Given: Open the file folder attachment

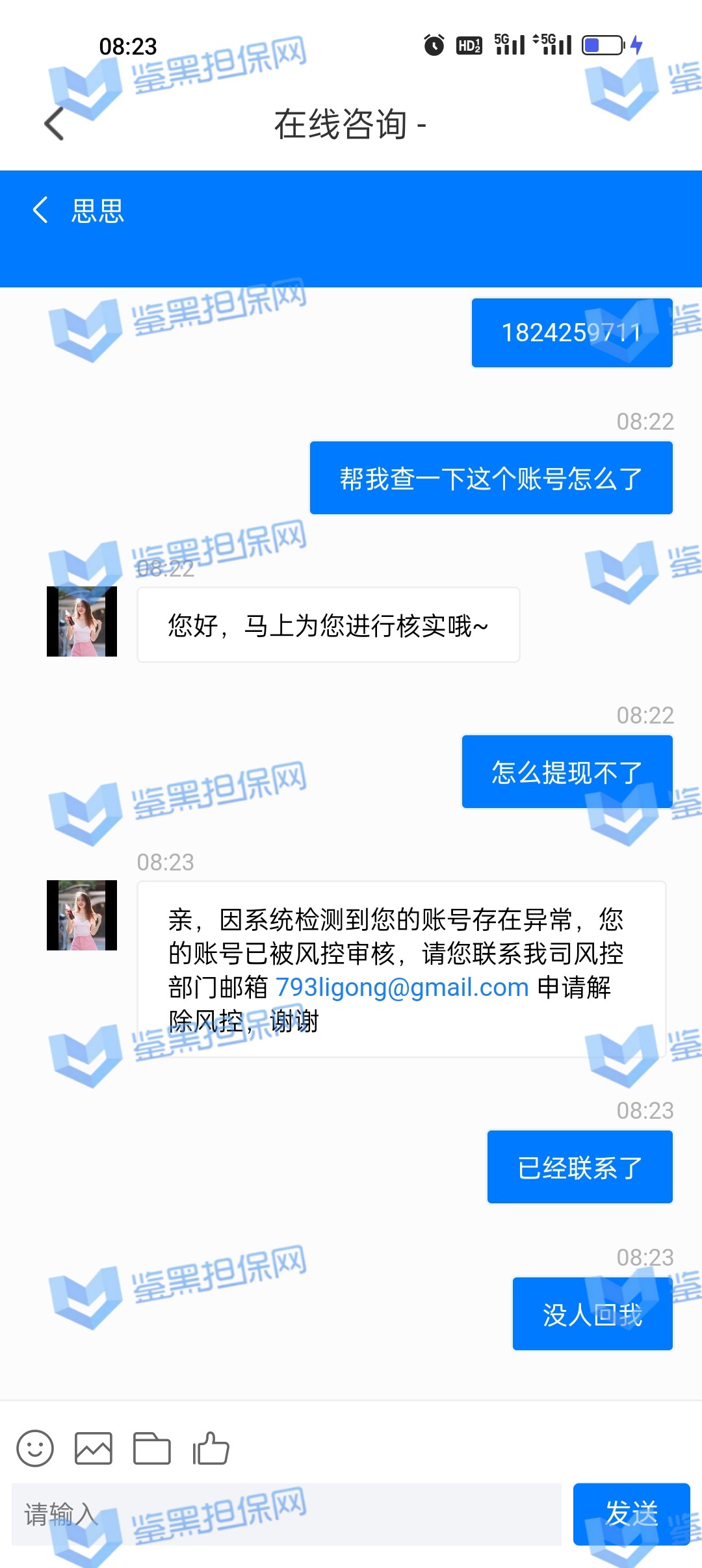Looking at the screenshot, I should [151, 1448].
